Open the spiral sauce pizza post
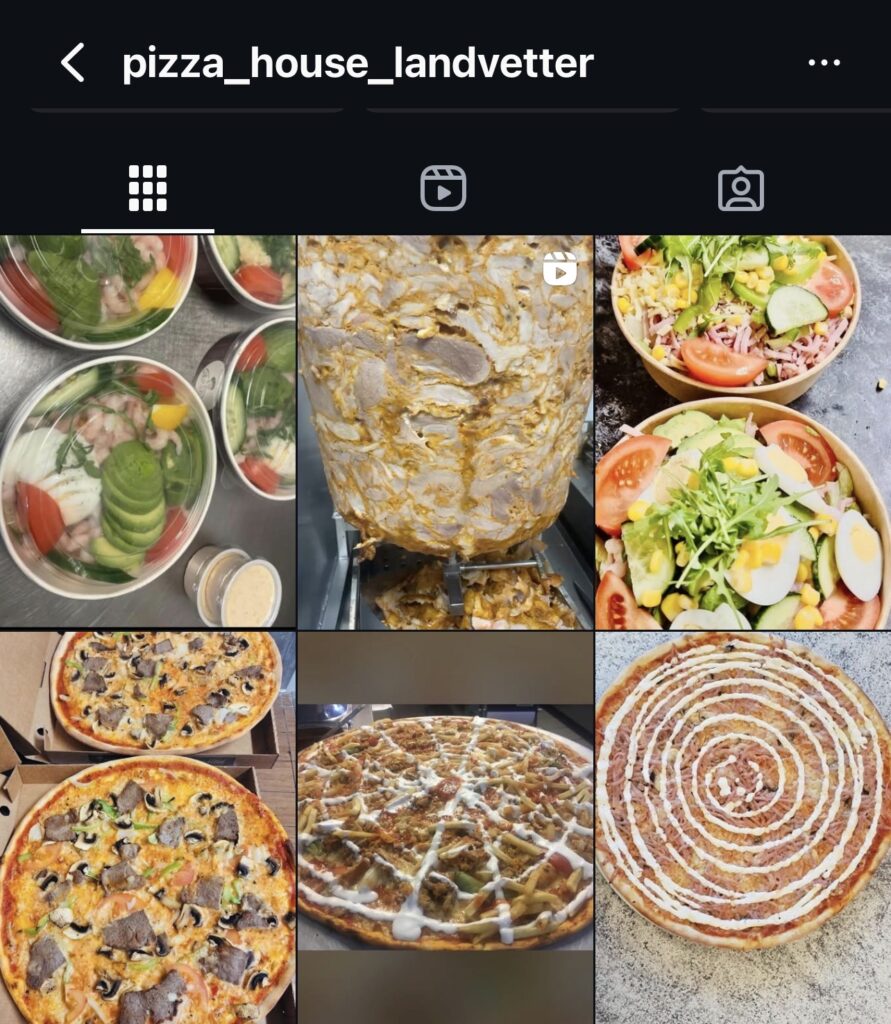The image size is (891, 1024). pos(743,827)
